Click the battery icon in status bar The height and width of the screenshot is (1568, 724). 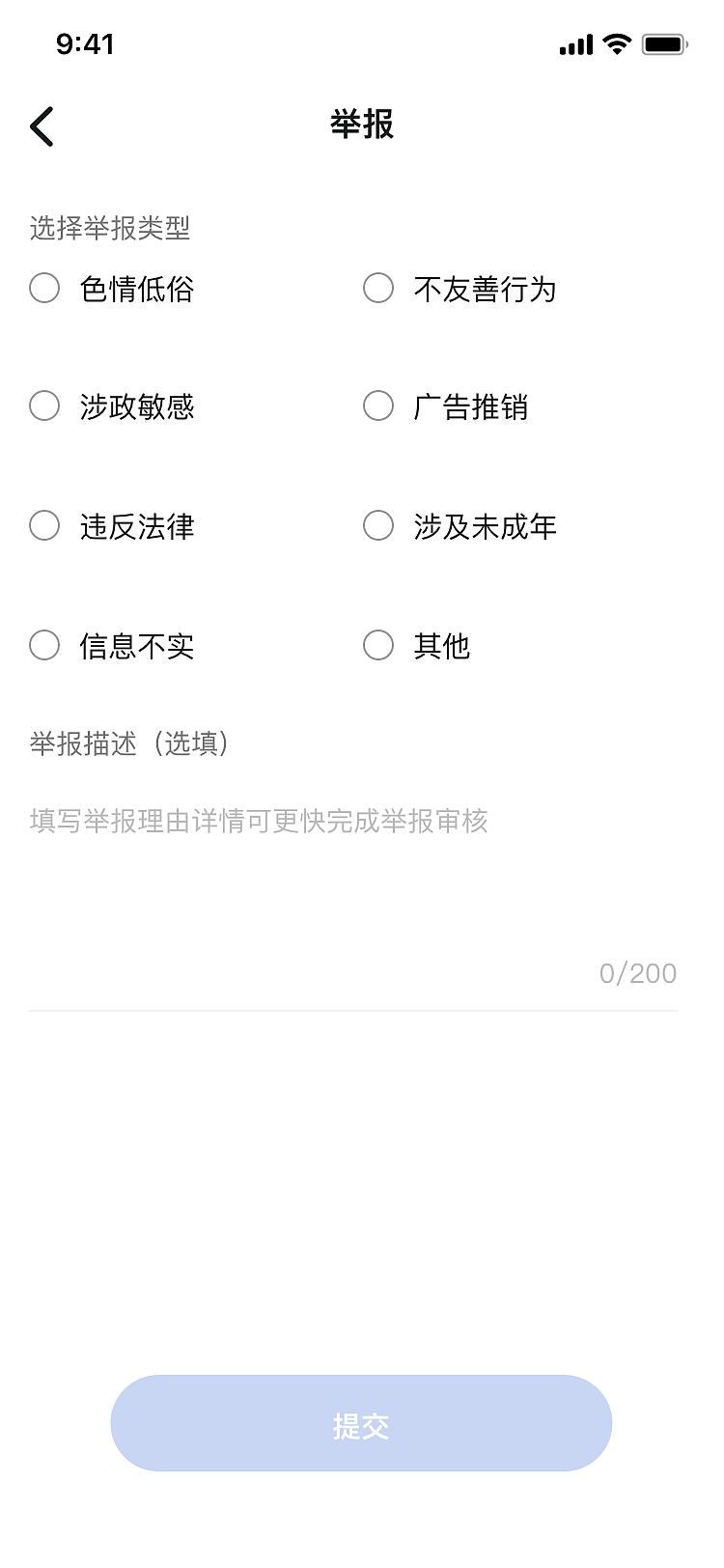coord(666,42)
